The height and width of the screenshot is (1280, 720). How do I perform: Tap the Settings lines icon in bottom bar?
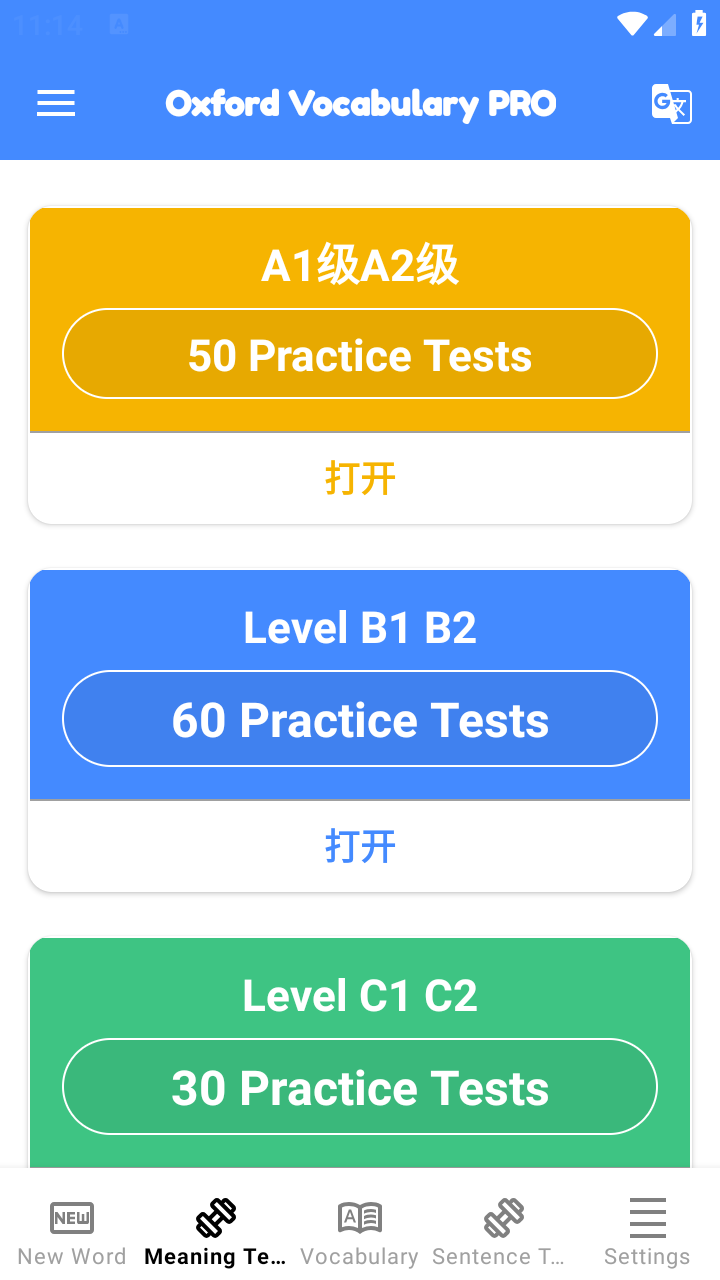[647, 1217]
